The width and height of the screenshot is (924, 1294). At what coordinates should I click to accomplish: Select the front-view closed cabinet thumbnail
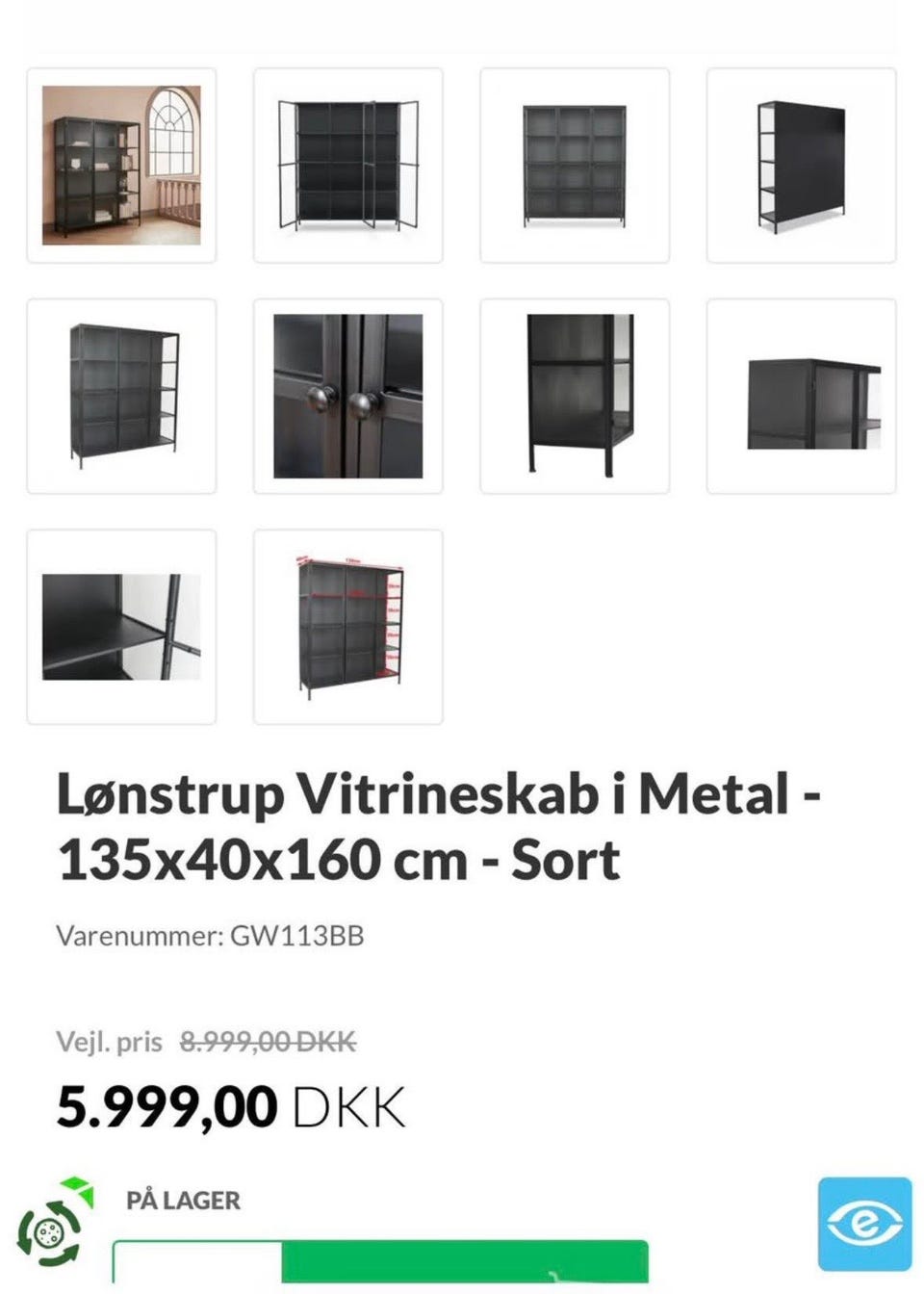tap(577, 164)
